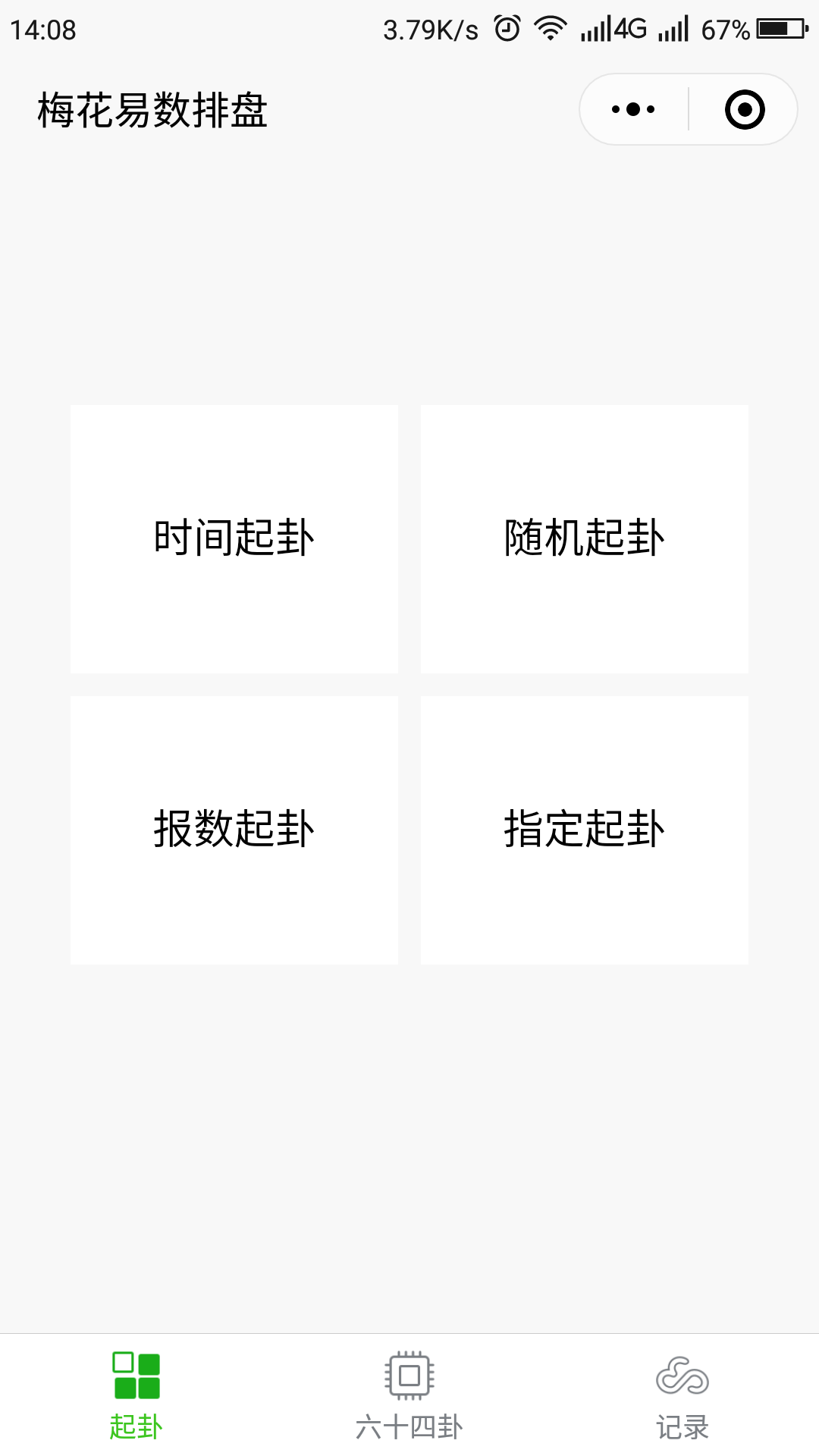This screenshot has width=819, height=1456.
Task: Switch to the 六十四卦 tab
Action: point(409,1395)
